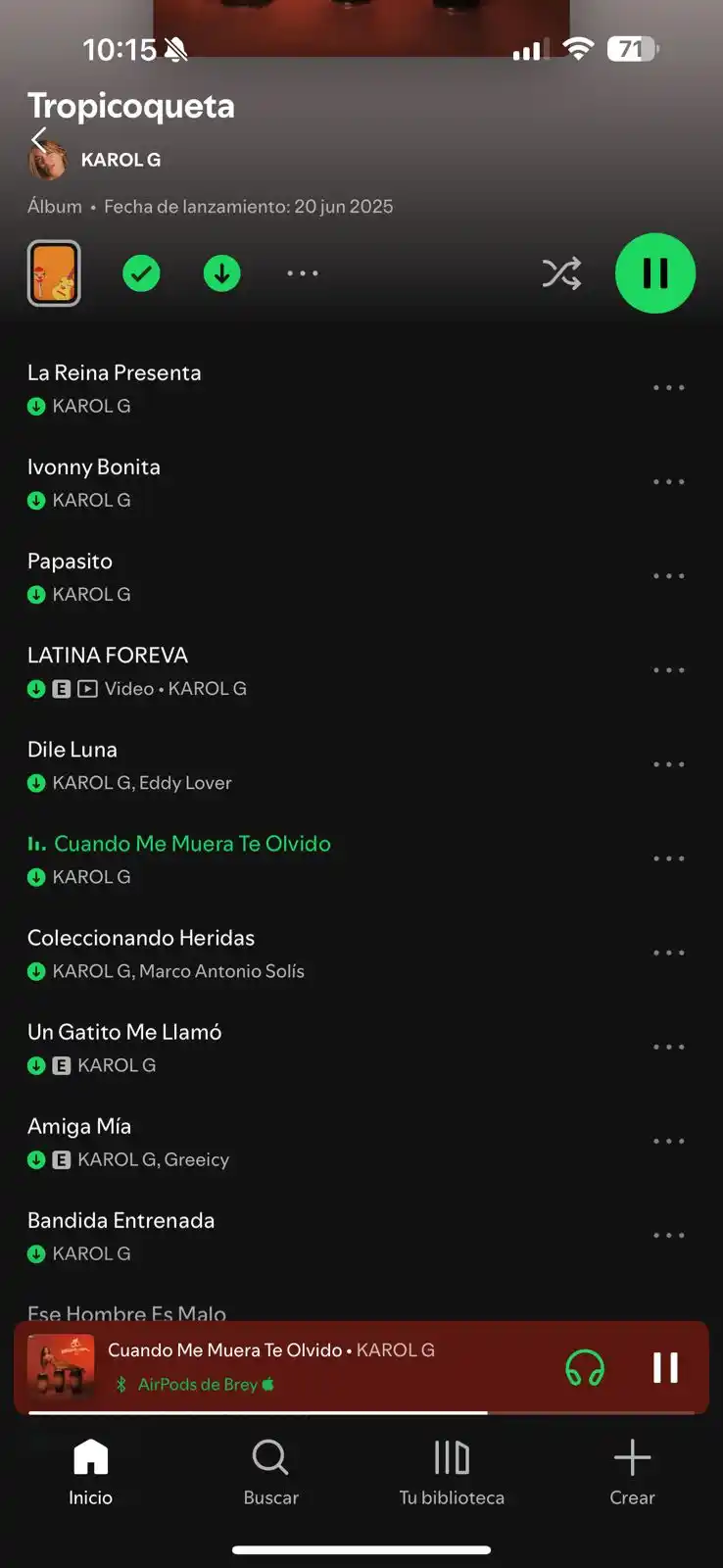723x1568 pixels.
Task: Open the Tu biblioteca tab
Action: [x=452, y=1472]
